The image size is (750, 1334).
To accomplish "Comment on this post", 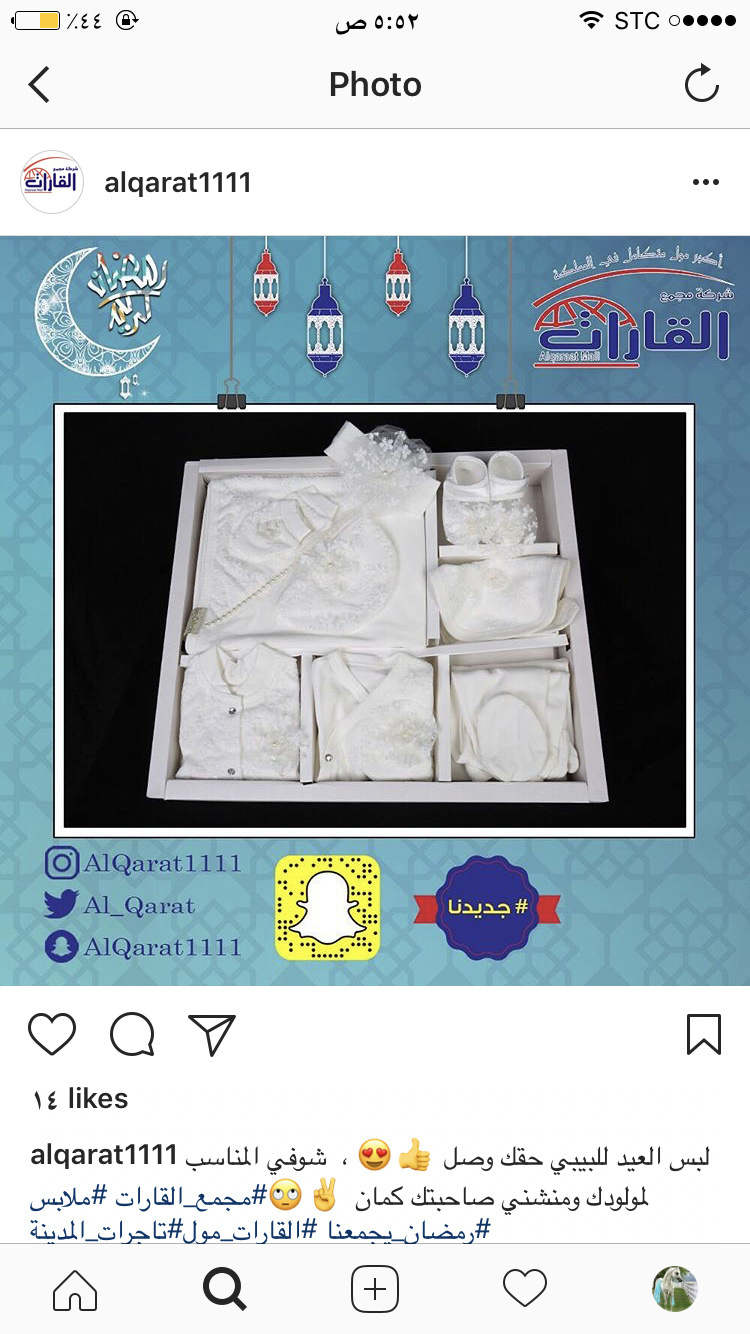I will tap(132, 1035).
